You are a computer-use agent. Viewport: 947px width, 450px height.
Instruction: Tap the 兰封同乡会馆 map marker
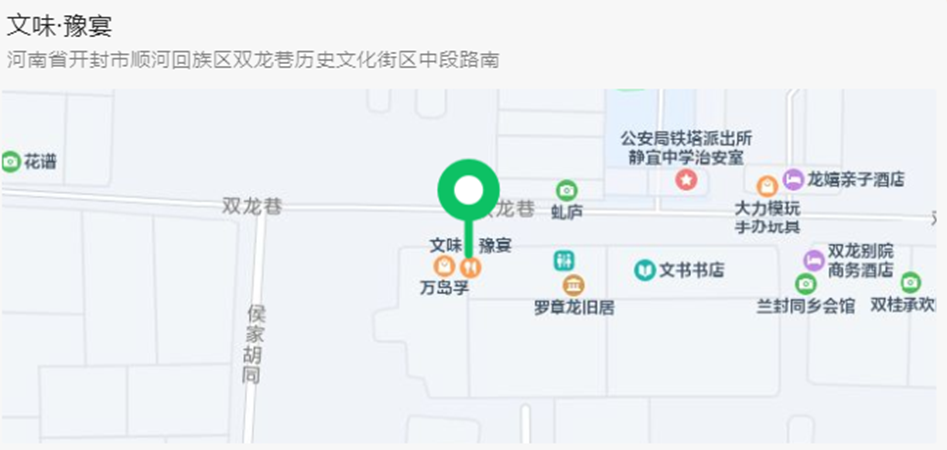coord(806,284)
